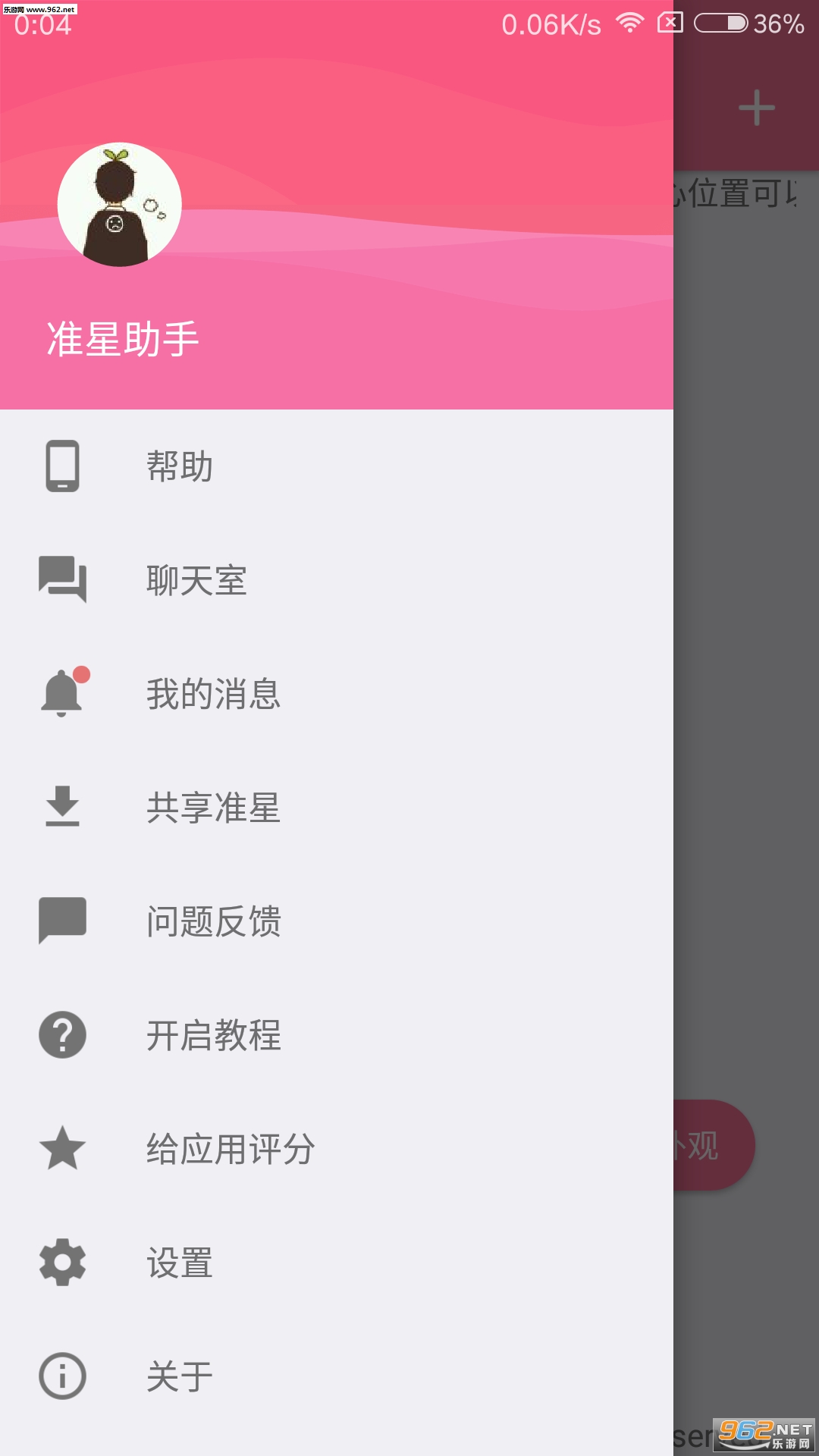
Task: Tap the battery level indicator showing 36%
Action: 720,23
